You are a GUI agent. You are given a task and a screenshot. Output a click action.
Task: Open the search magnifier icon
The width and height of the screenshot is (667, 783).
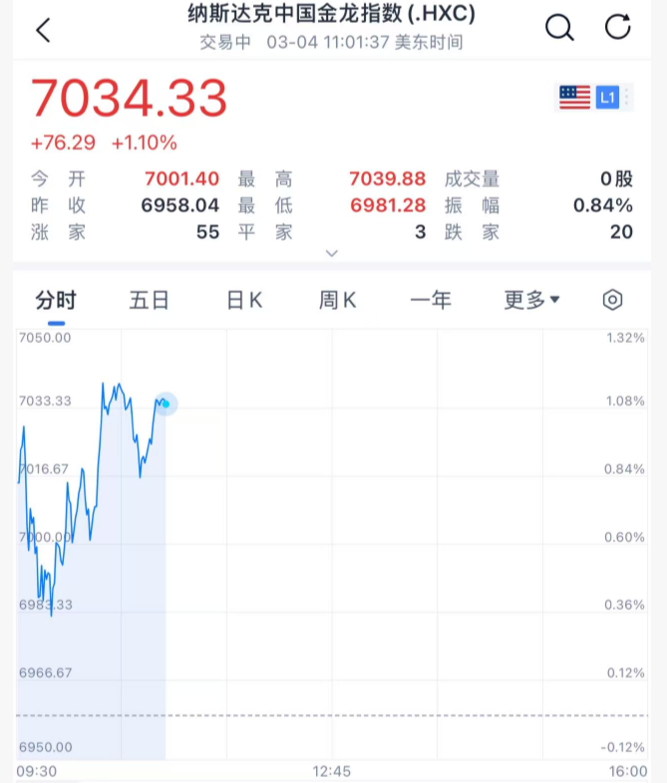pyautogui.click(x=559, y=28)
